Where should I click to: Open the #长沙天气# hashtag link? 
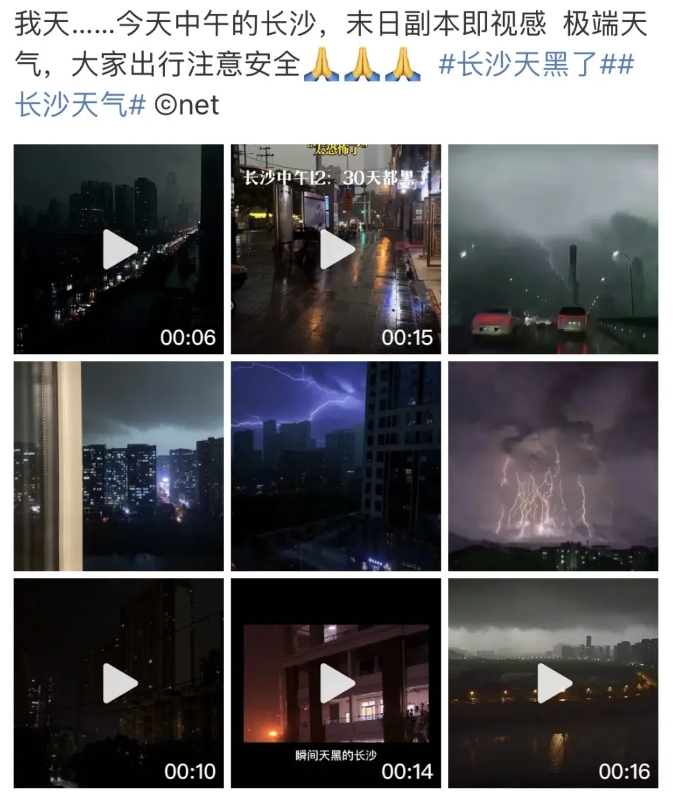[82, 104]
